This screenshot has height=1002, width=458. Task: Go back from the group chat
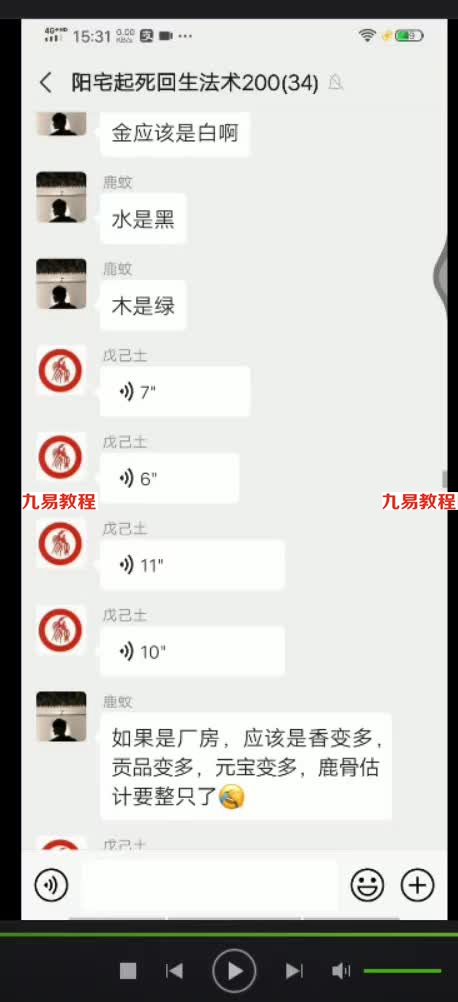(x=45, y=83)
